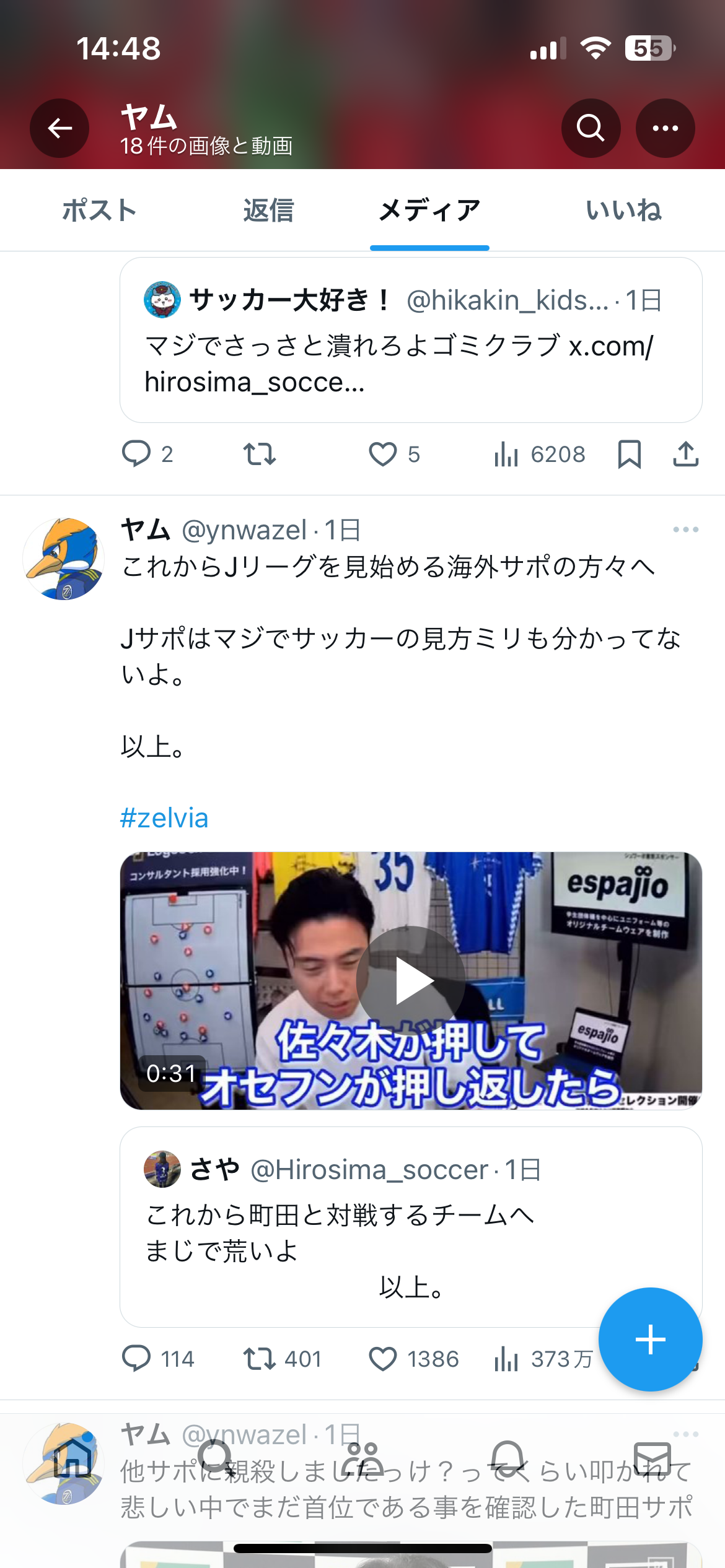
Task: Reply to the post with 2 replies
Action: click(x=136, y=455)
